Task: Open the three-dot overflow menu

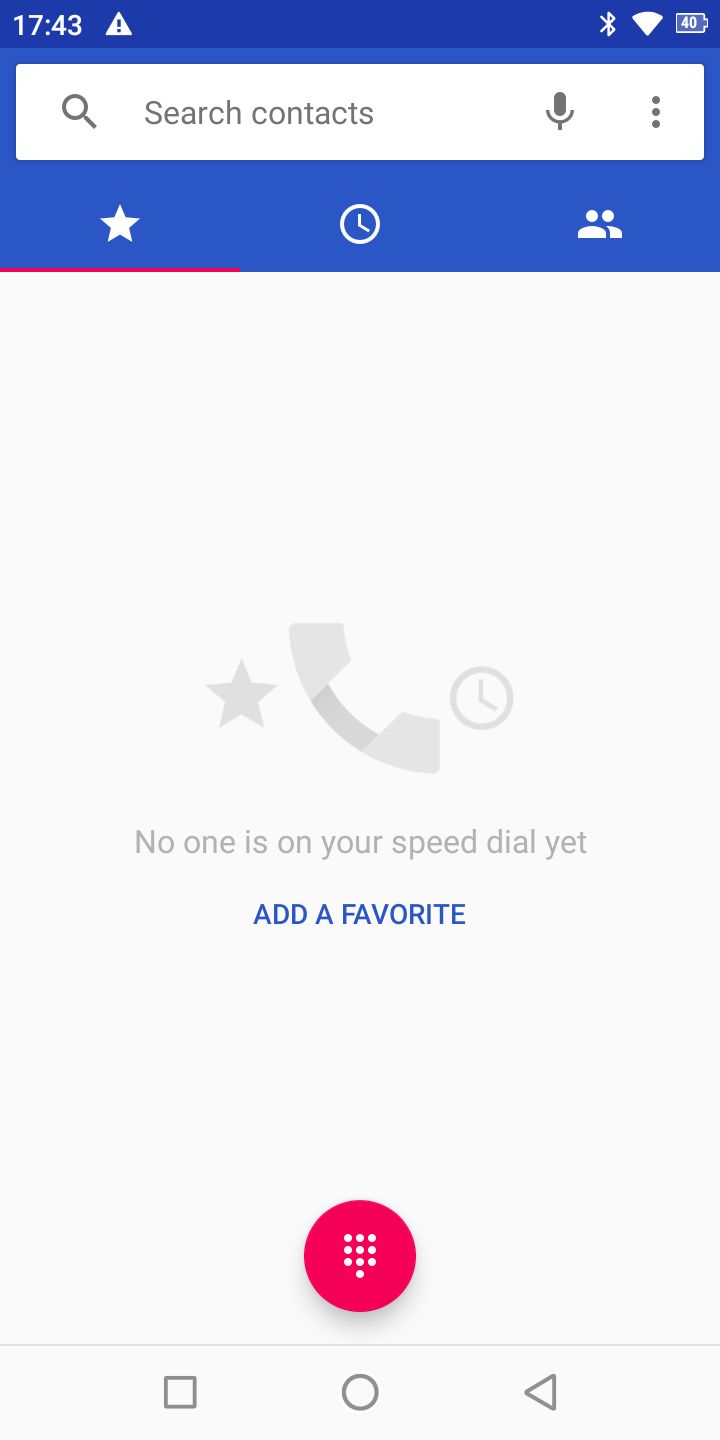Action: (x=656, y=112)
